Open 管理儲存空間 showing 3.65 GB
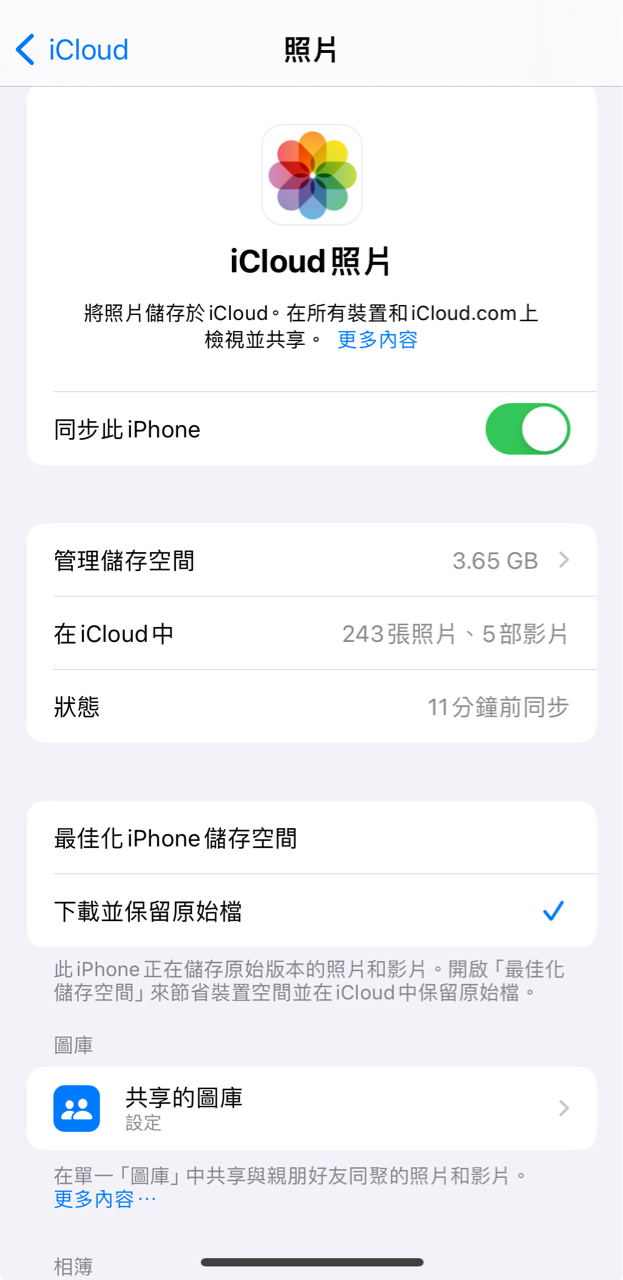623x1280 pixels. 312,560
